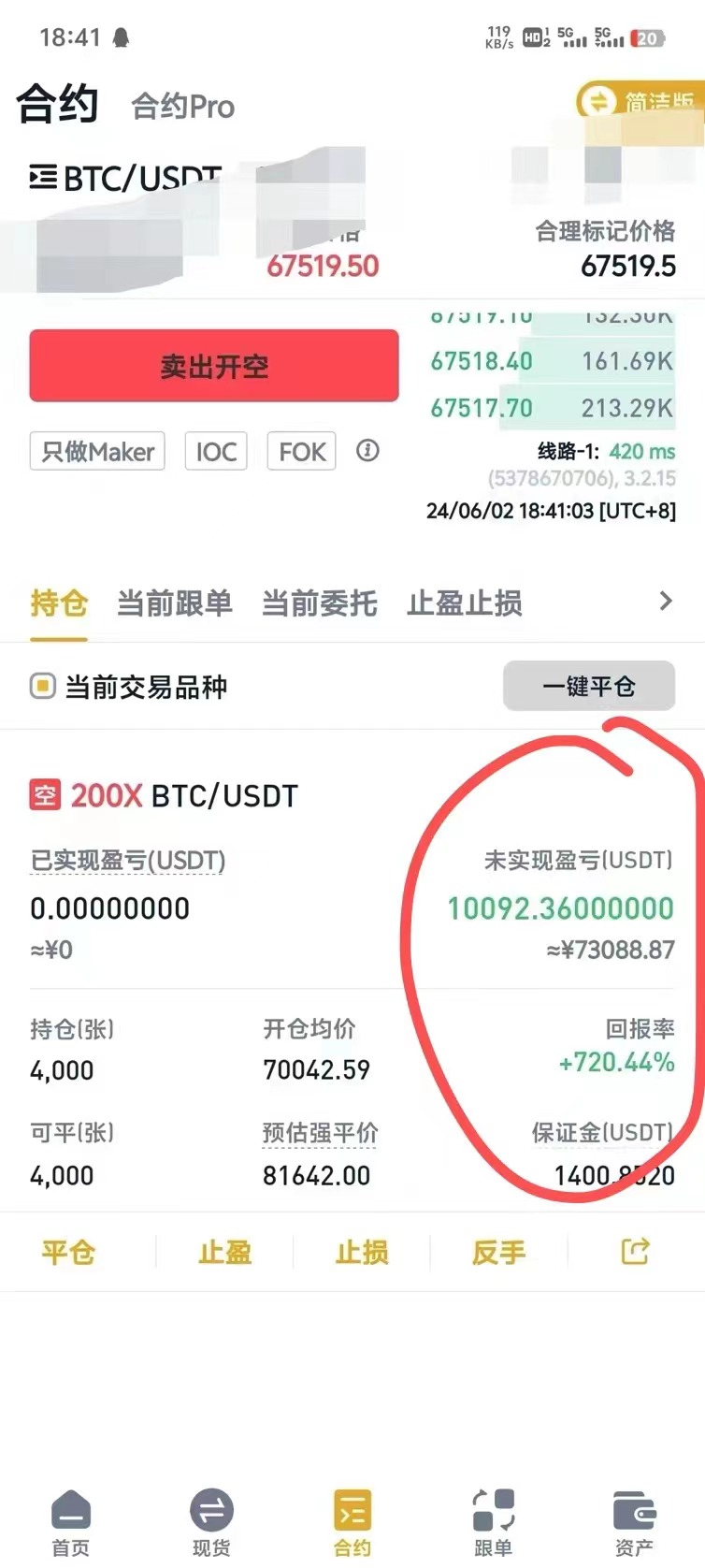Enable the FOK order type
This screenshot has height=1568, width=705.
(300, 451)
